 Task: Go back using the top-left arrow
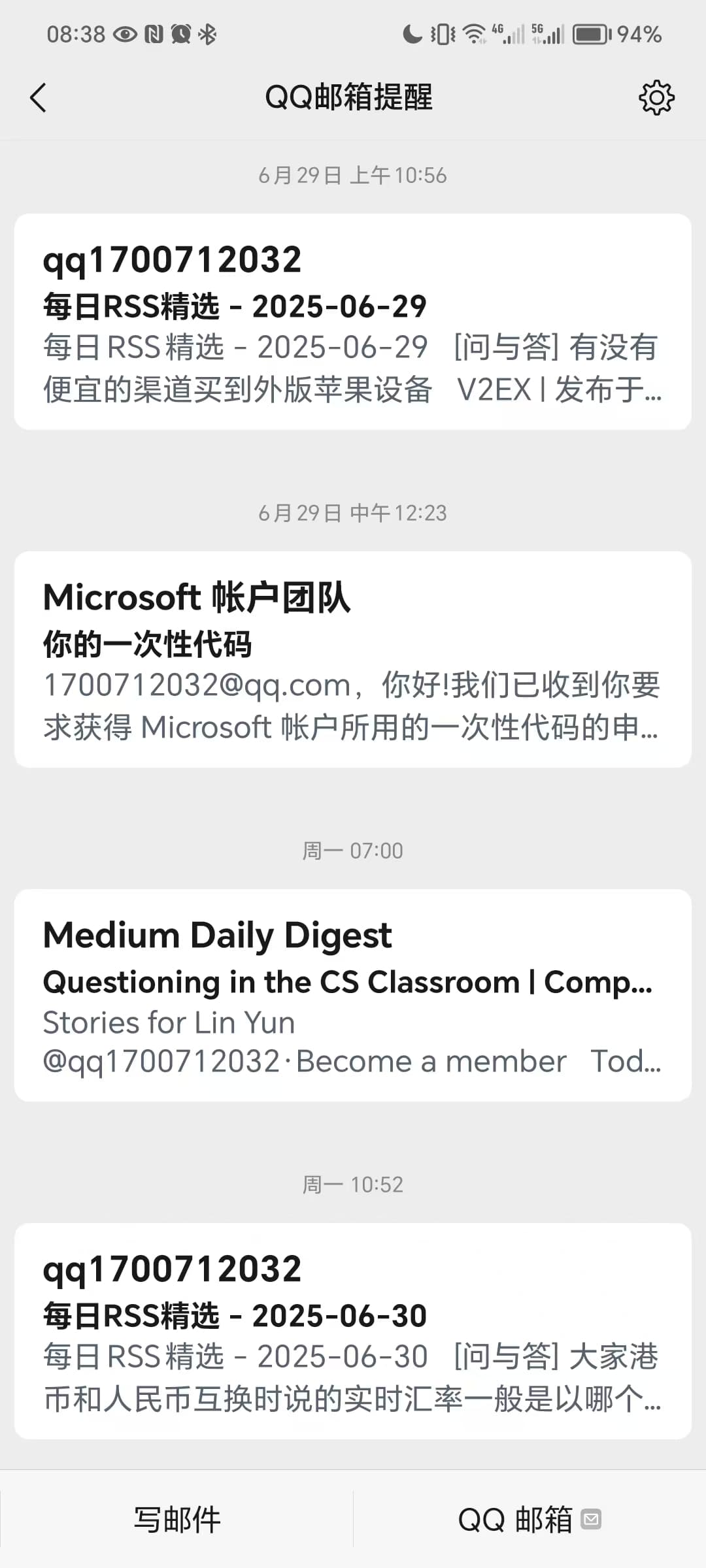coord(39,98)
